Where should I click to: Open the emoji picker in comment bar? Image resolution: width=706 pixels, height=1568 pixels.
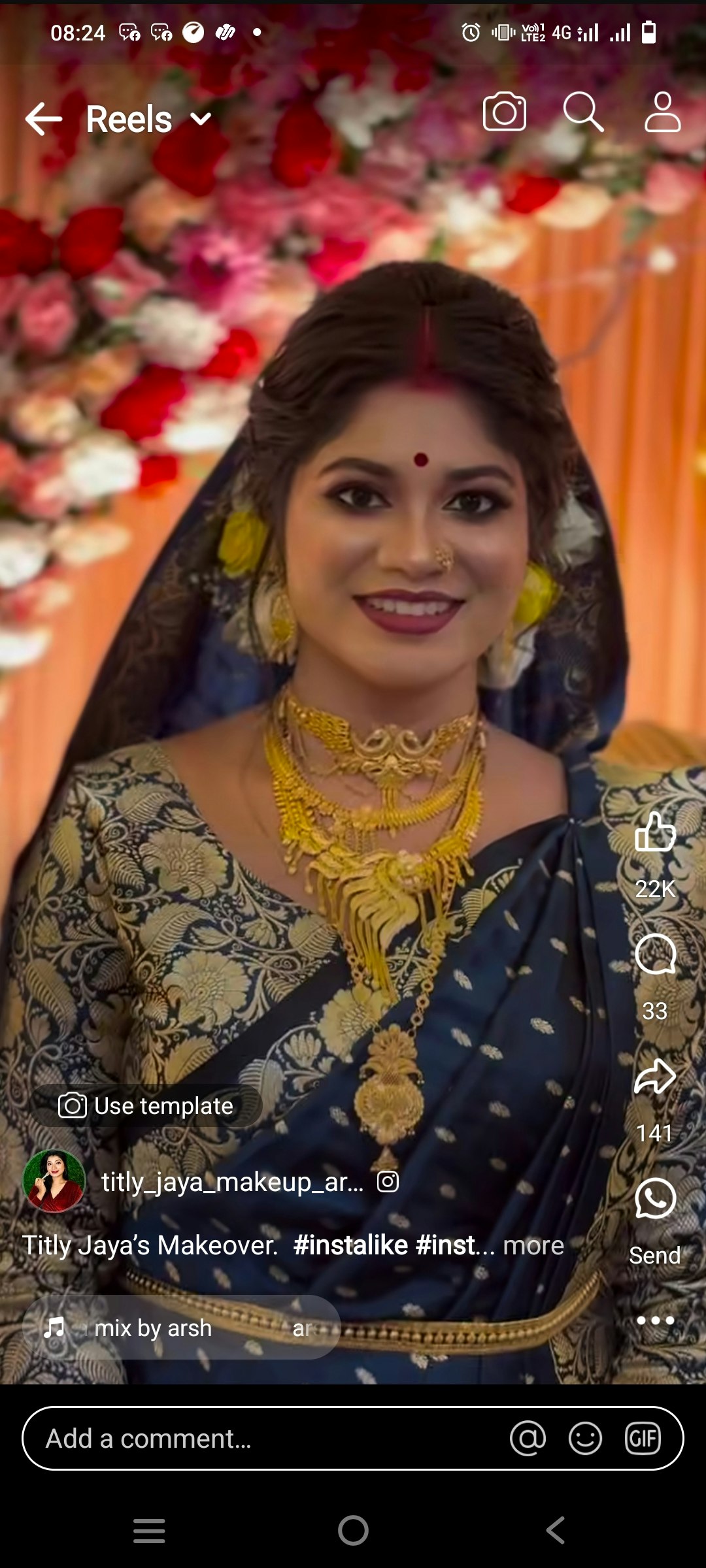pos(585,1440)
